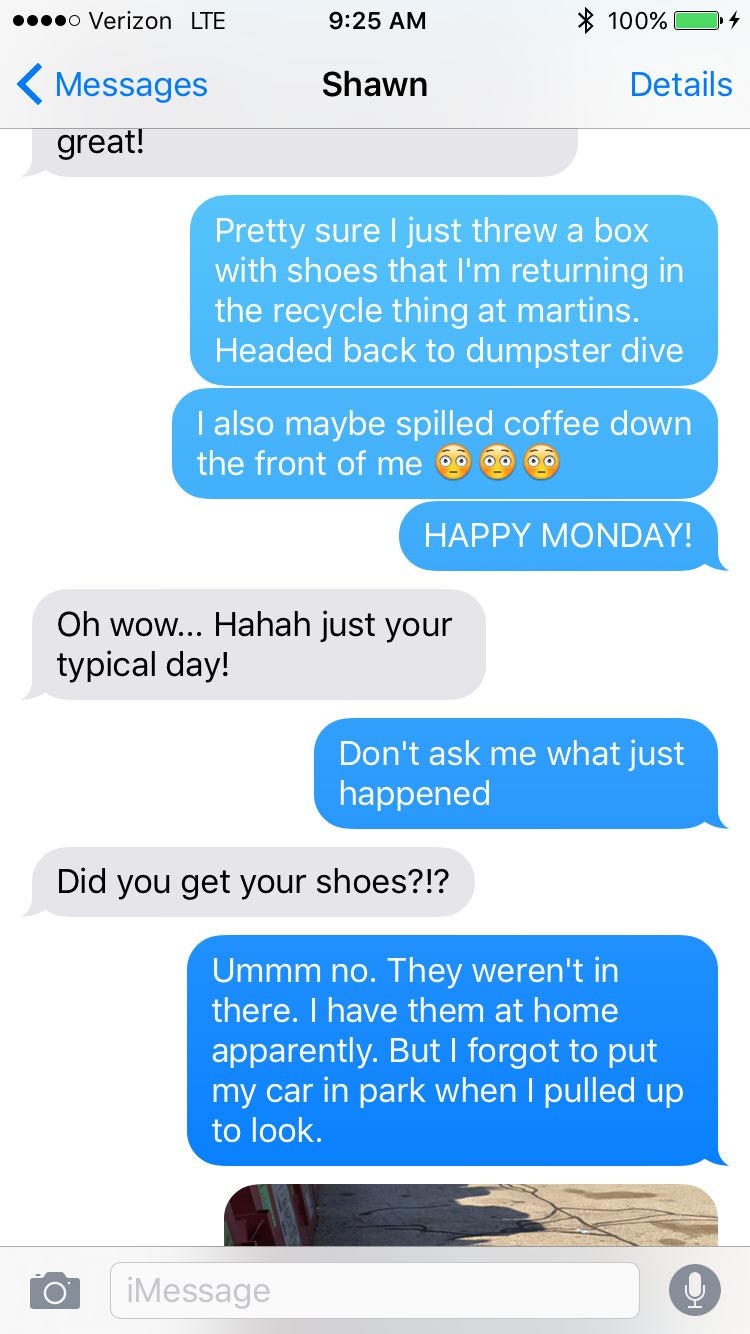Open the camera to attach a photo
This screenshot has height=1334, width=750.
pos(55,1290)
